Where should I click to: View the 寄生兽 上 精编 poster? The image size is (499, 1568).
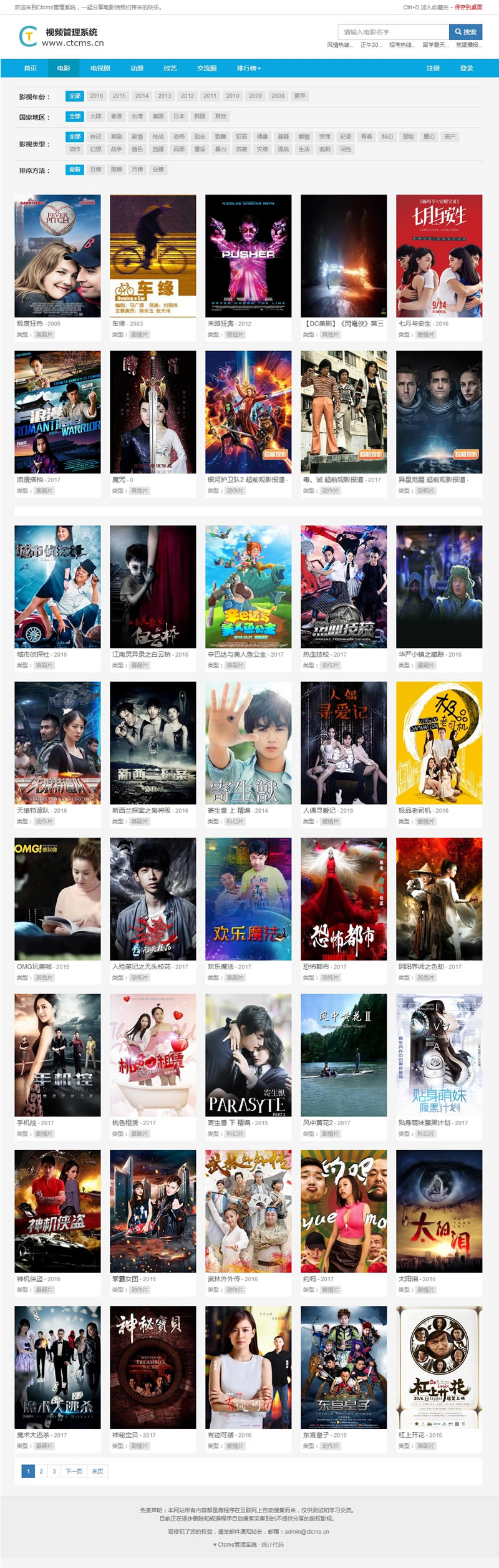[x=248, y=742]
